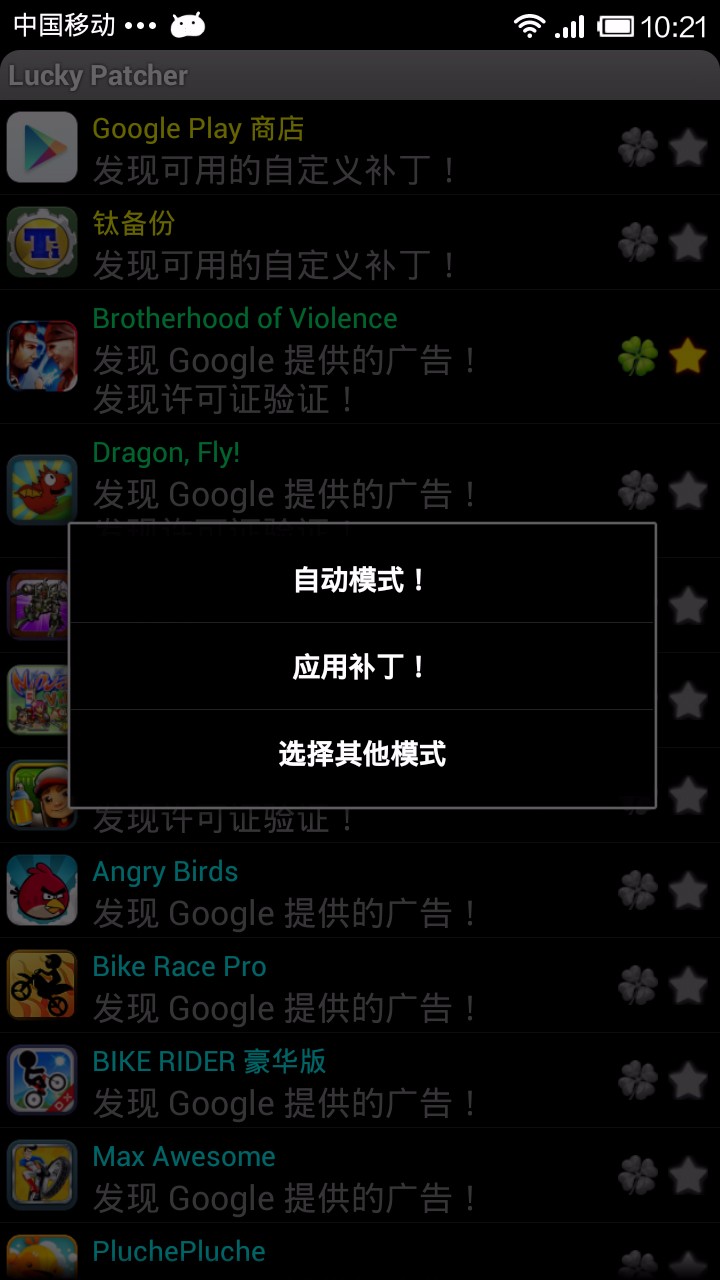Open the 钛备份 app entry
Viewport: 720px width, 1280px height.
point(300,243)
